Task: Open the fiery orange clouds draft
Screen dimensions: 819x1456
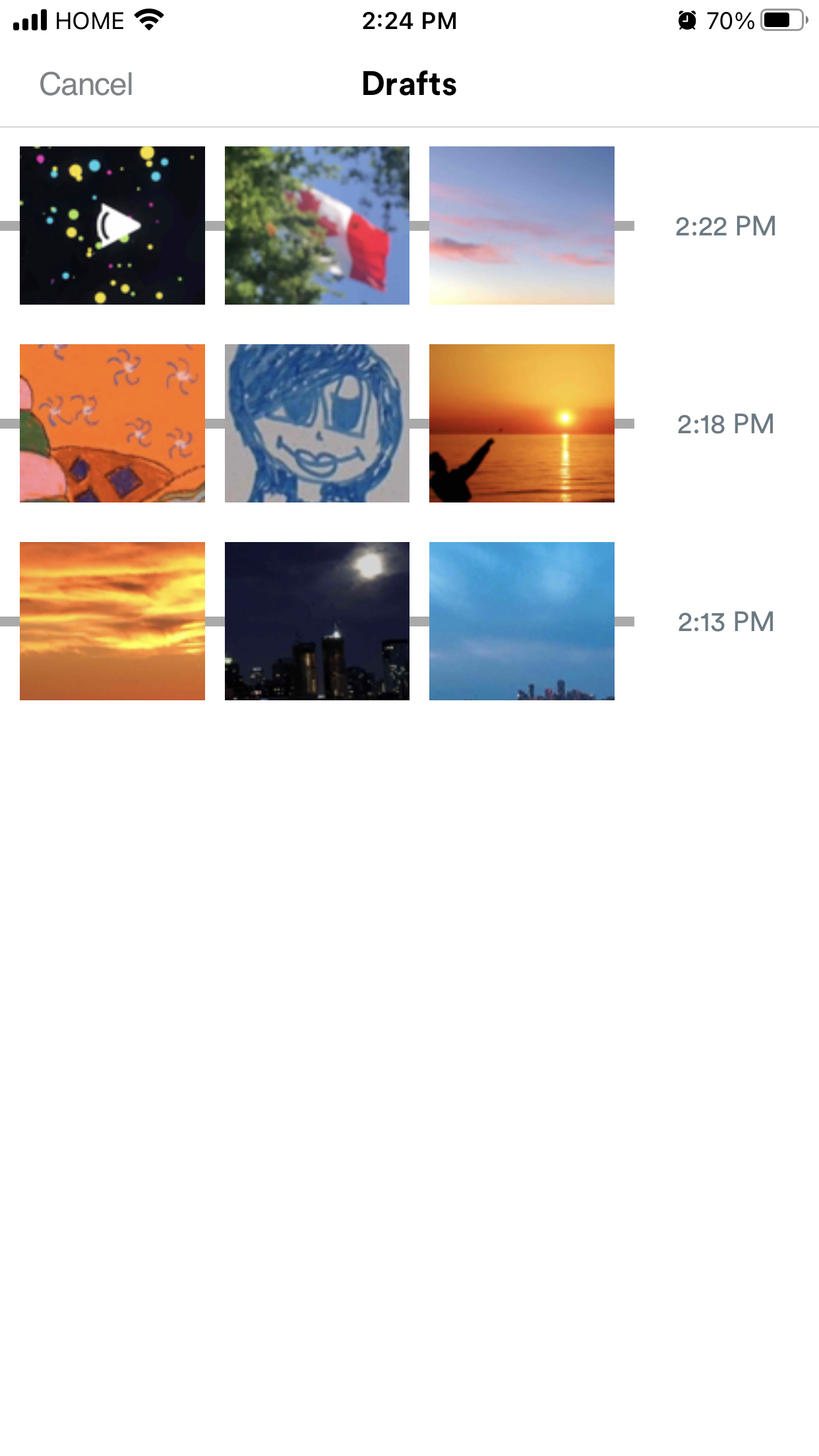Action: pos(112,620)
